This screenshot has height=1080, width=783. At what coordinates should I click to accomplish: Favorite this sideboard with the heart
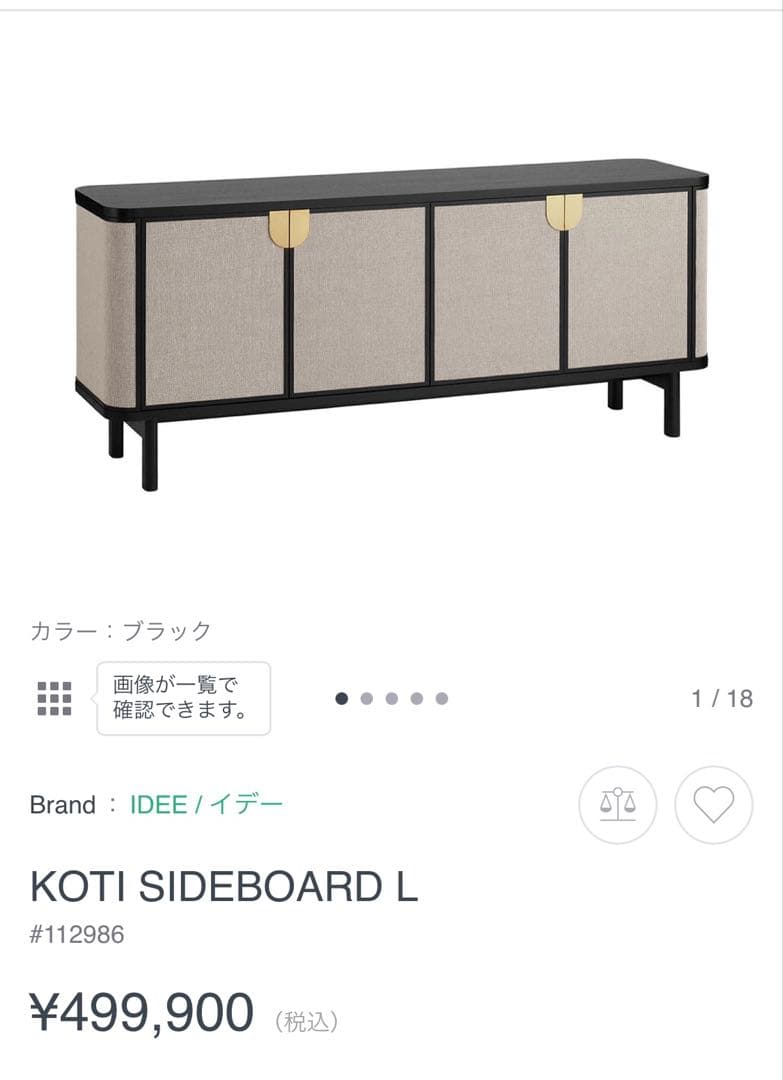pyautogui.click(x=714, y=805)
